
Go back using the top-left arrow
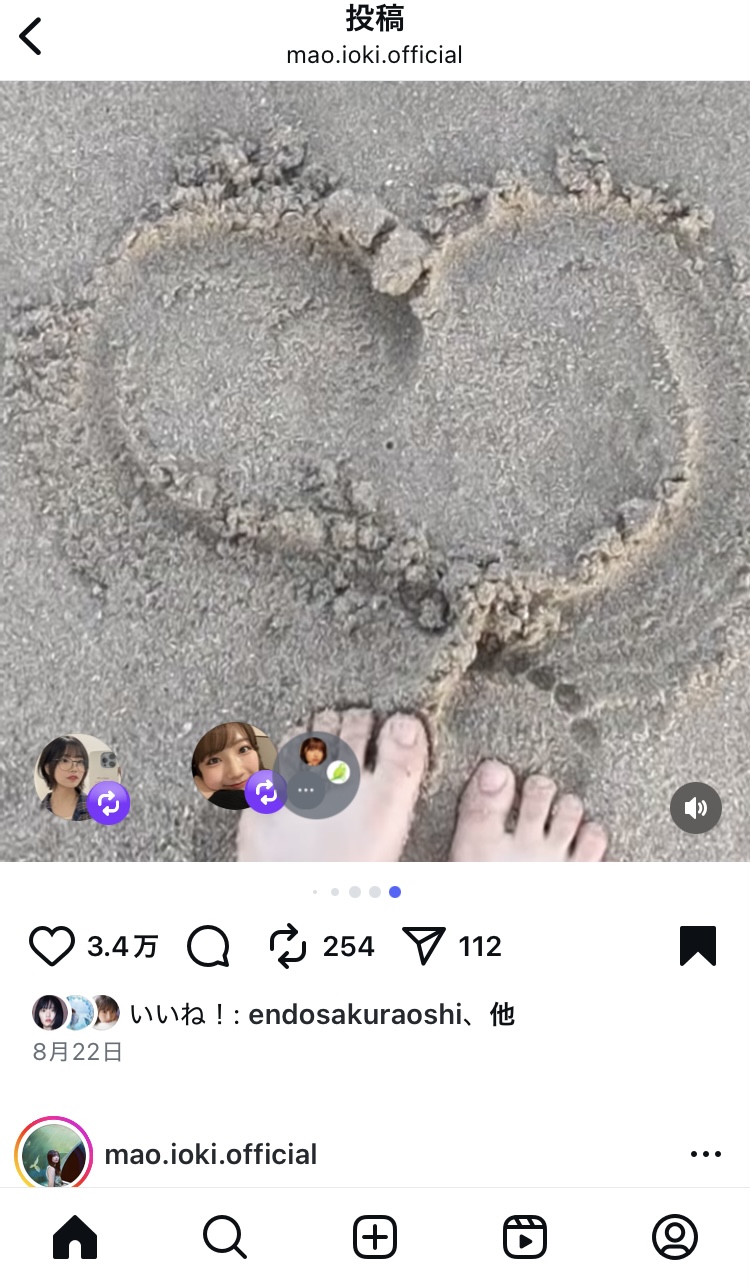point(32,37)
